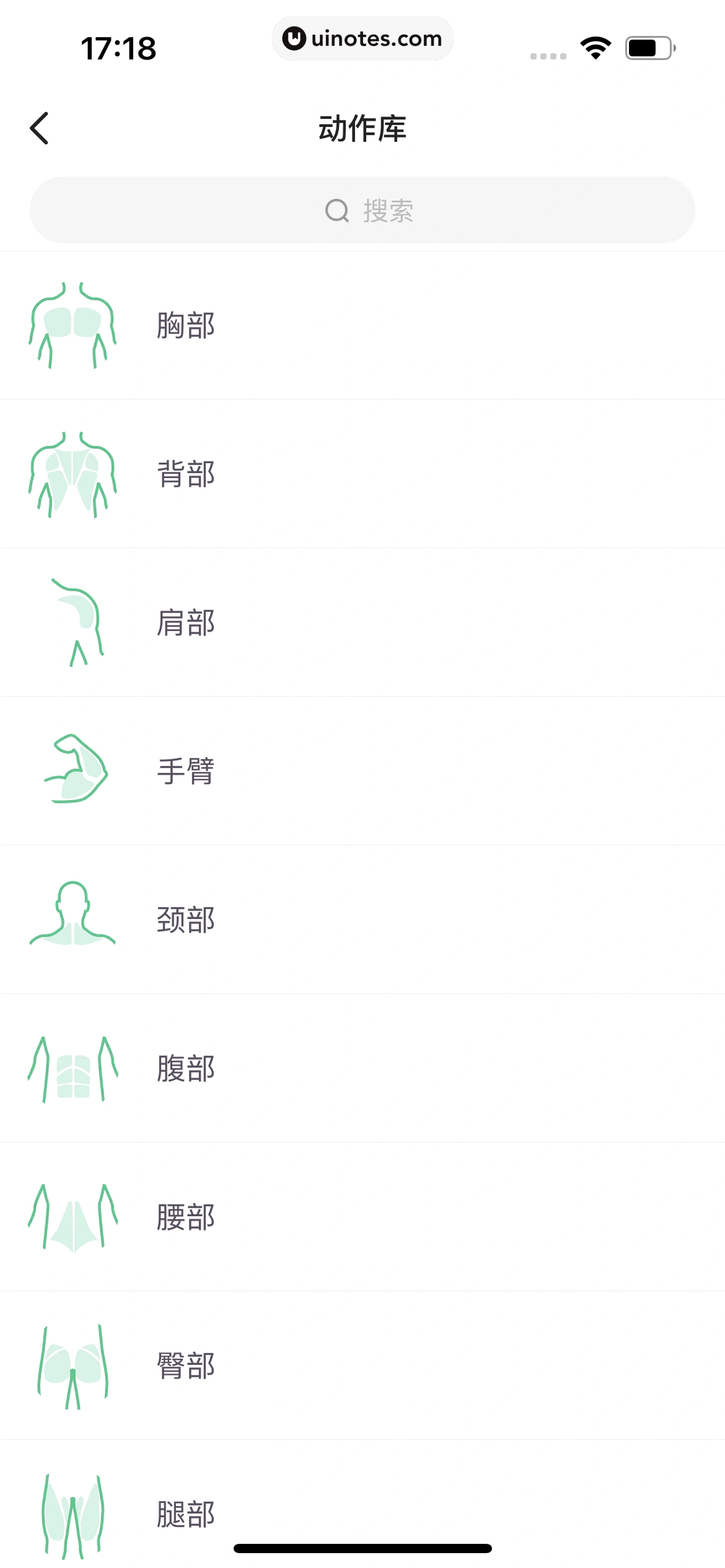
Task: Click the search magnifier icon
Action: tap(336, 210)
